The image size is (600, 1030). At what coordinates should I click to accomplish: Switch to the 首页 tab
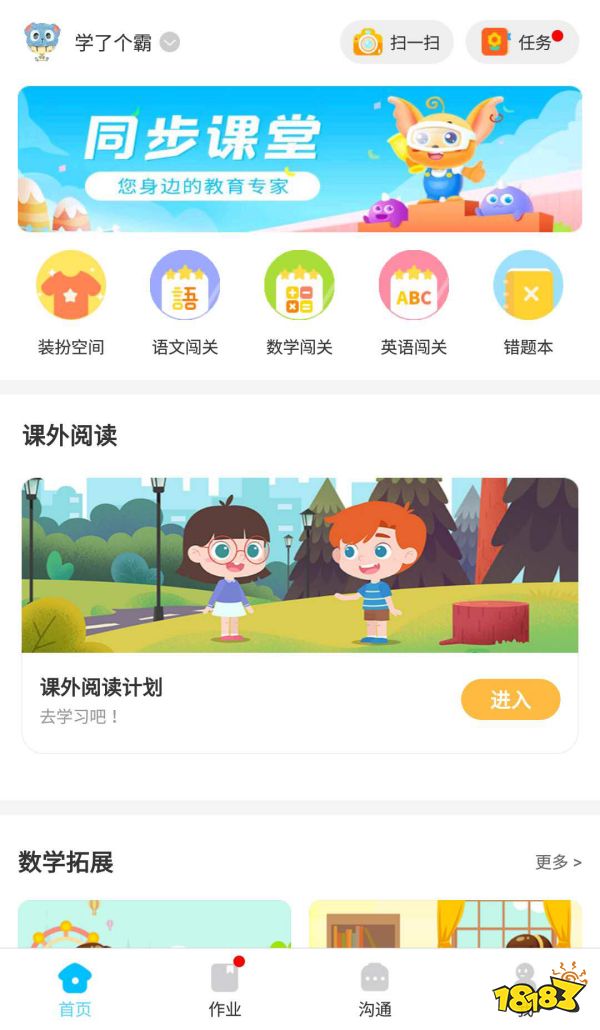(x=75, y=988)
